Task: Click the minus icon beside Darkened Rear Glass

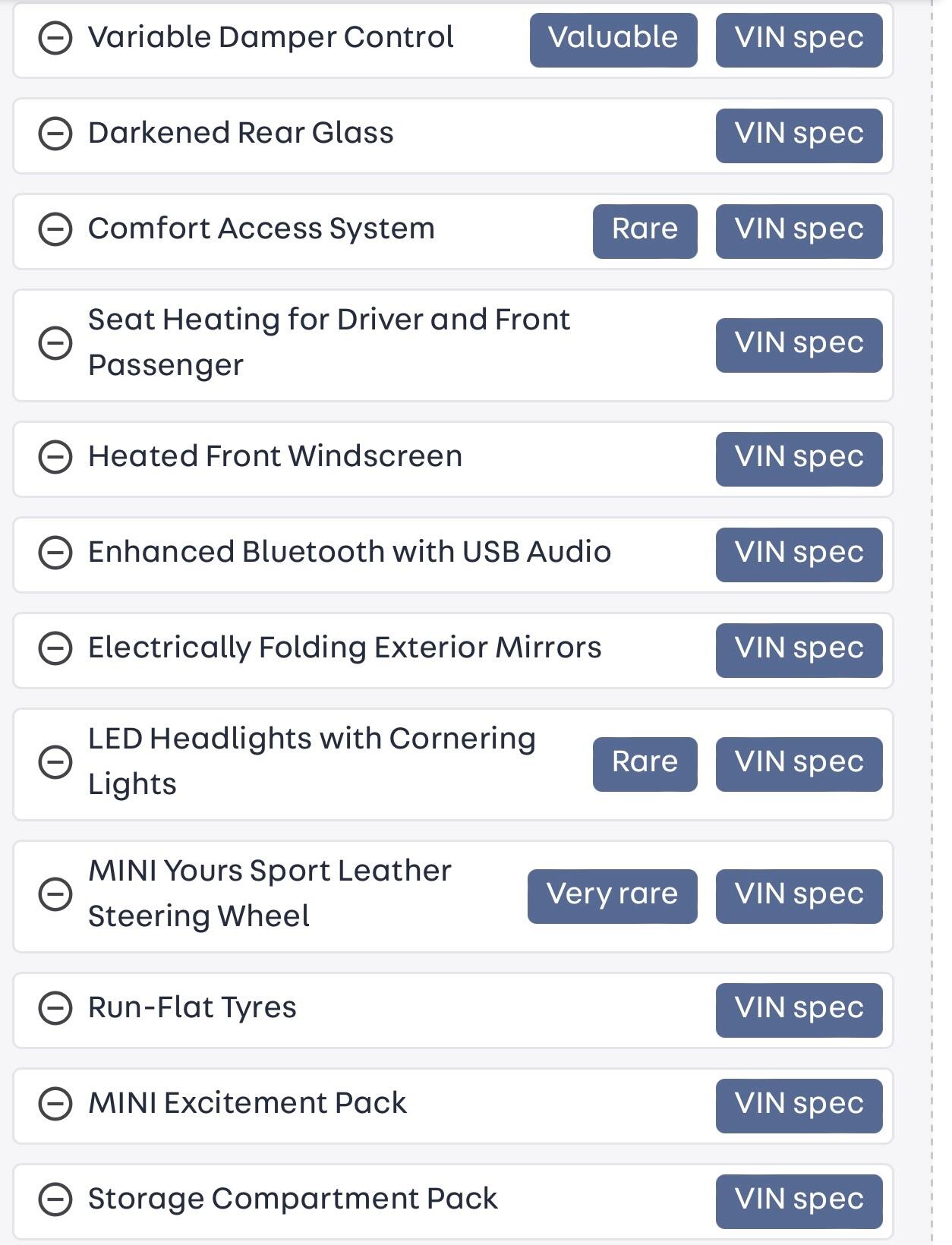Action: [55, 135]
